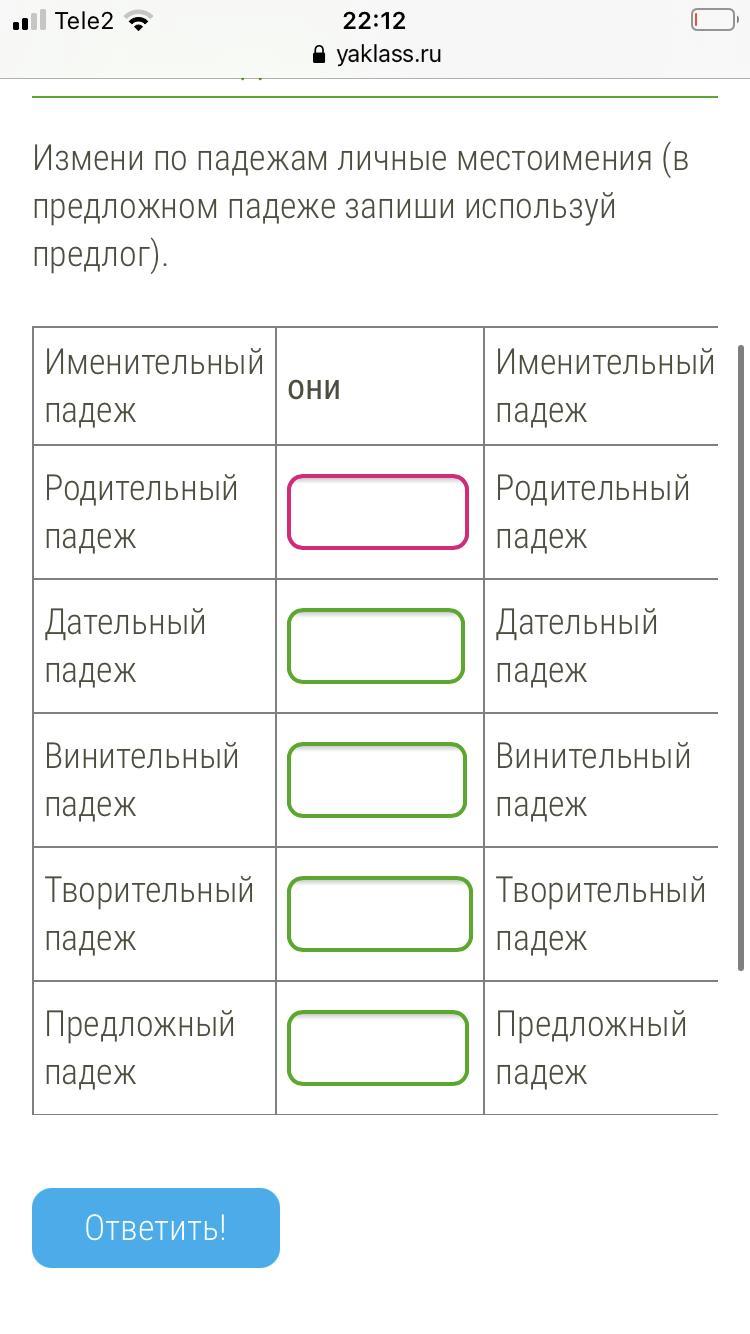
Task: Focus the Винительный падеж answer box
Action: tap(377, 780)
